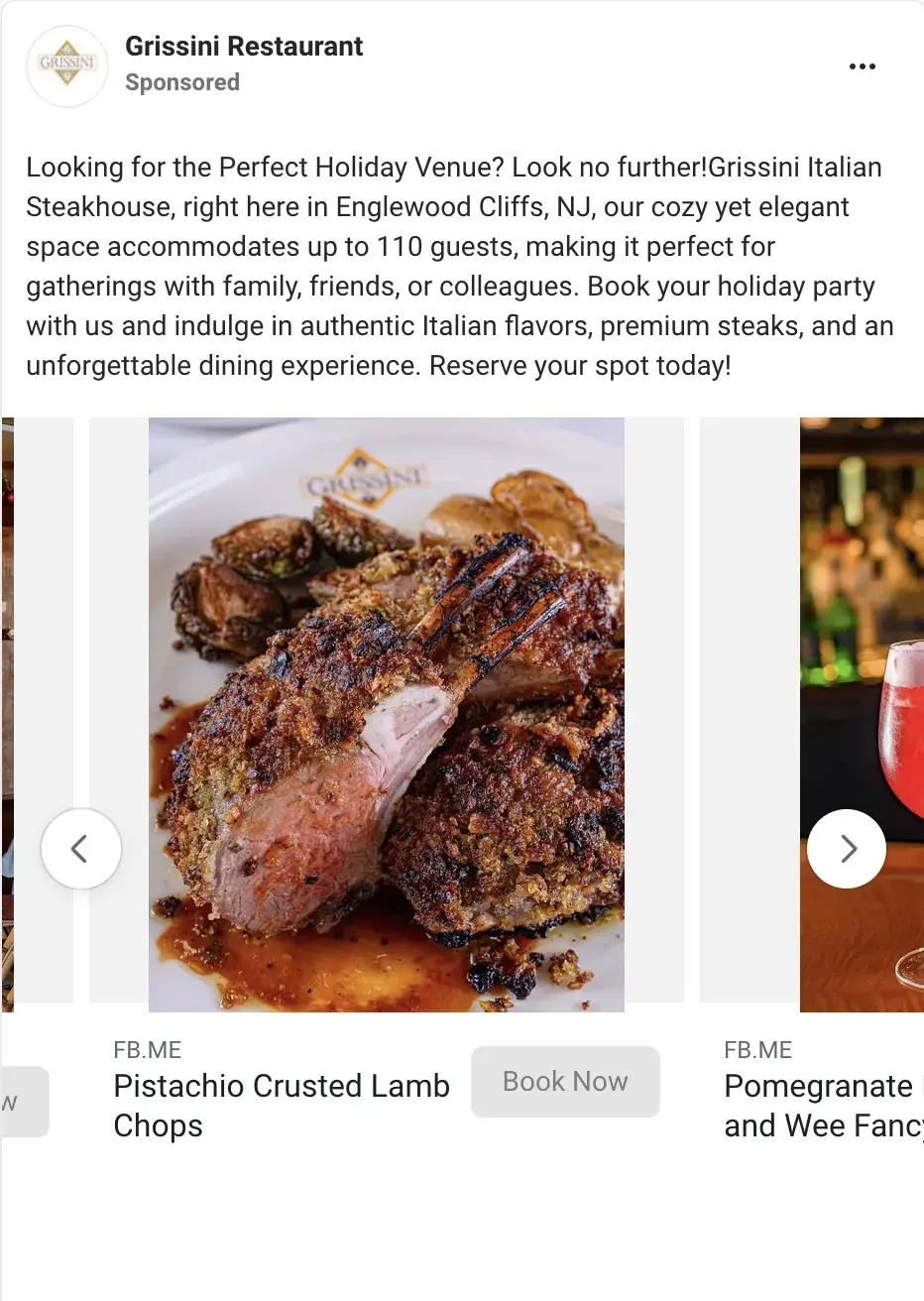Go back using the left carousel arrow
This screenshot has width=924, height=1301.
click(81, 849)
